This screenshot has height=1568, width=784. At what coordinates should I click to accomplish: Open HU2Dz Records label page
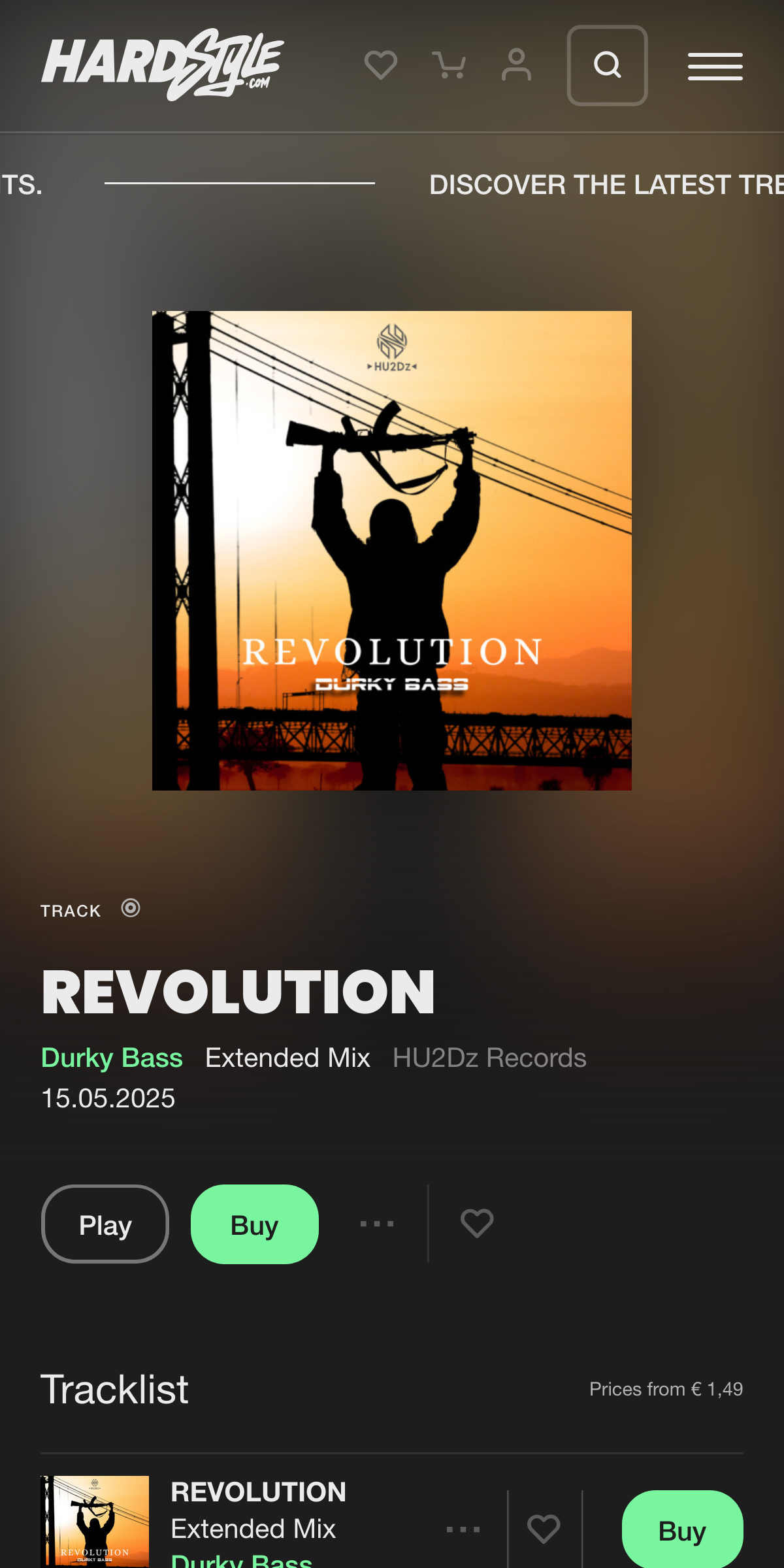[489, 1058]
